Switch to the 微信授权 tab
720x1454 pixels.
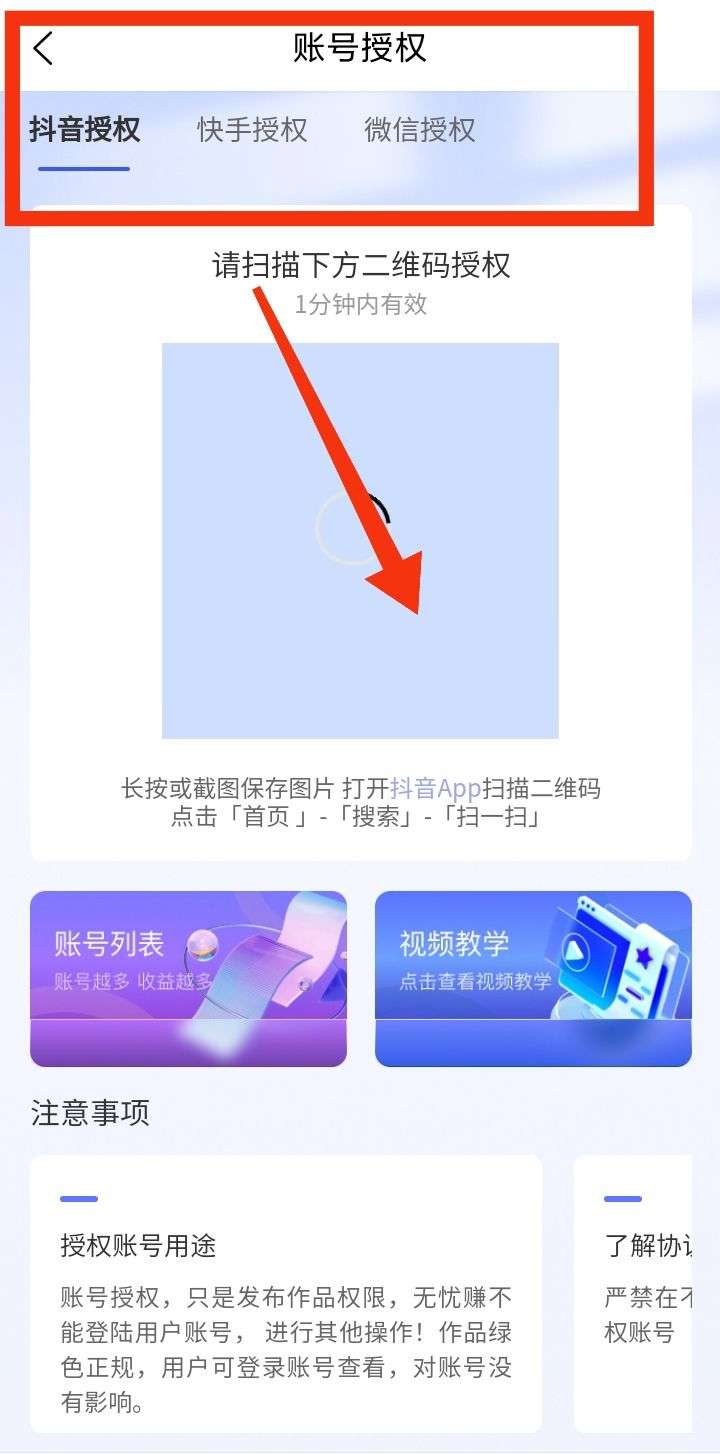pos(420,130)
